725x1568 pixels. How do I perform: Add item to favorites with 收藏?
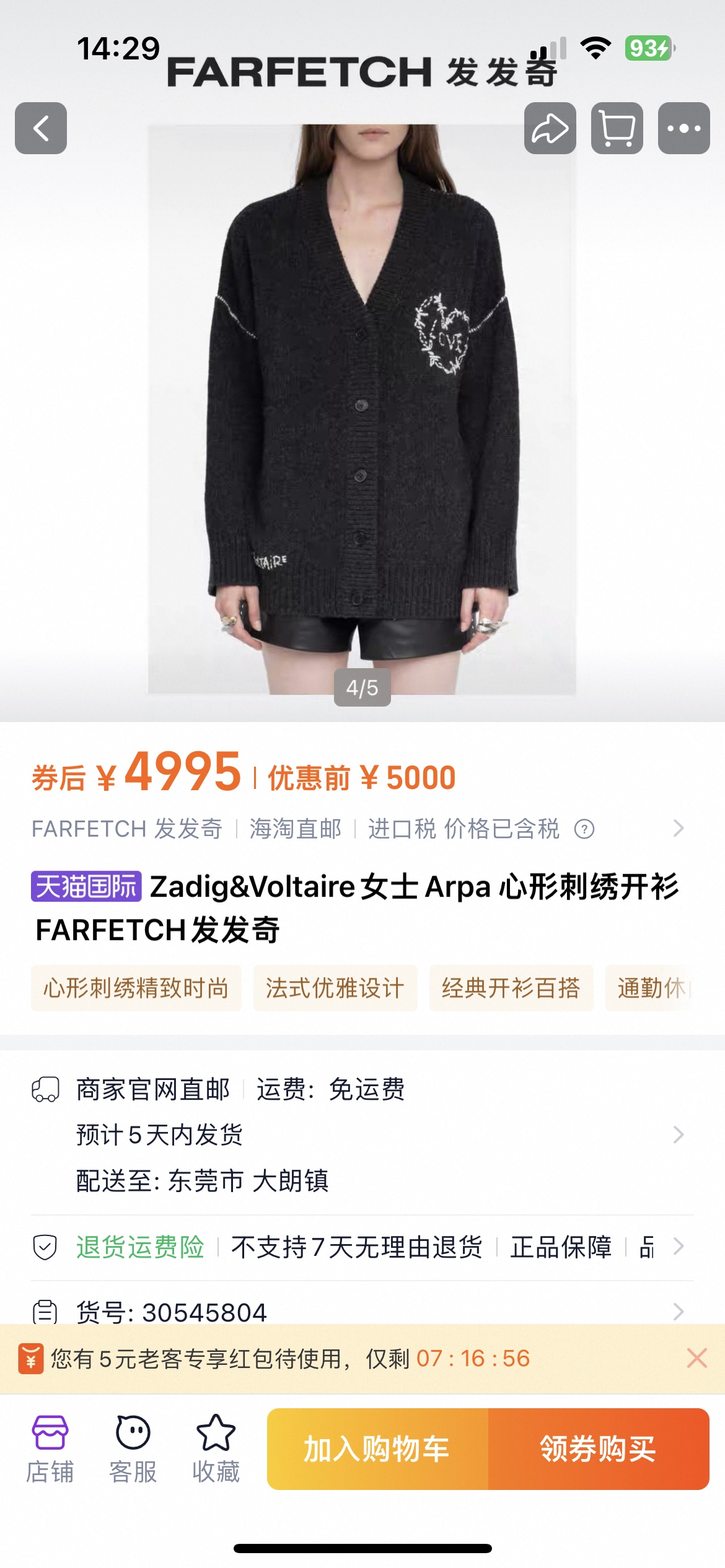pos(216,1449)
